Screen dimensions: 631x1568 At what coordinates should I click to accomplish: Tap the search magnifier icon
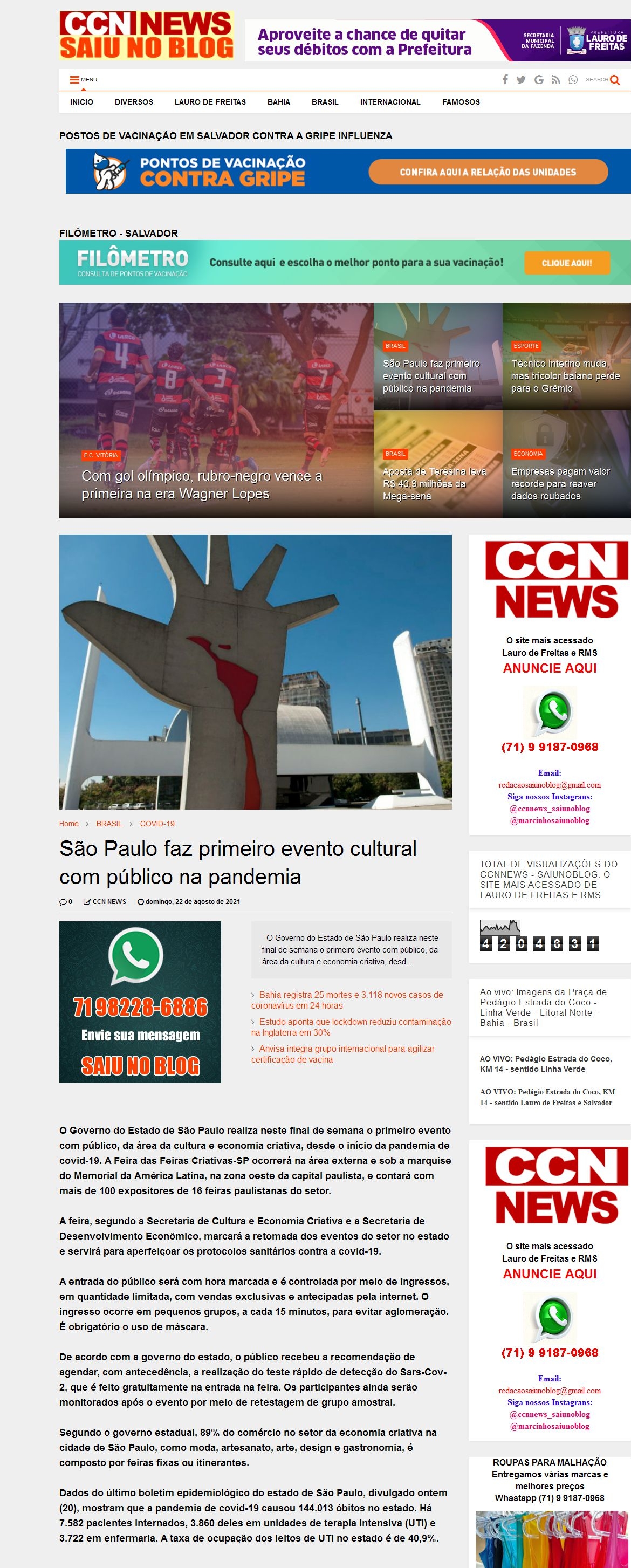point(615,80)
